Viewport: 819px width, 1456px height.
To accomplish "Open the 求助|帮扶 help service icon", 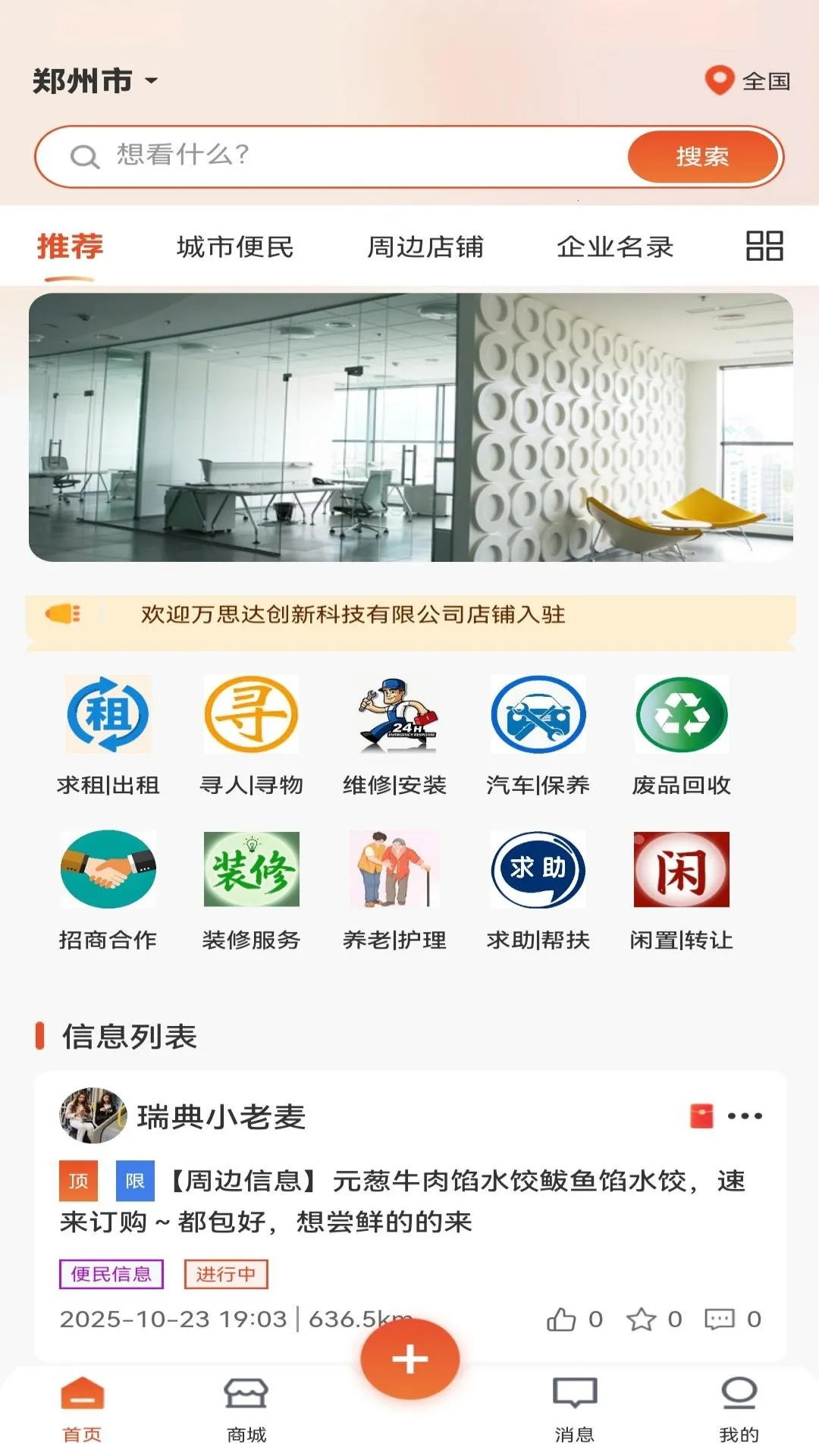I will 538,870.
